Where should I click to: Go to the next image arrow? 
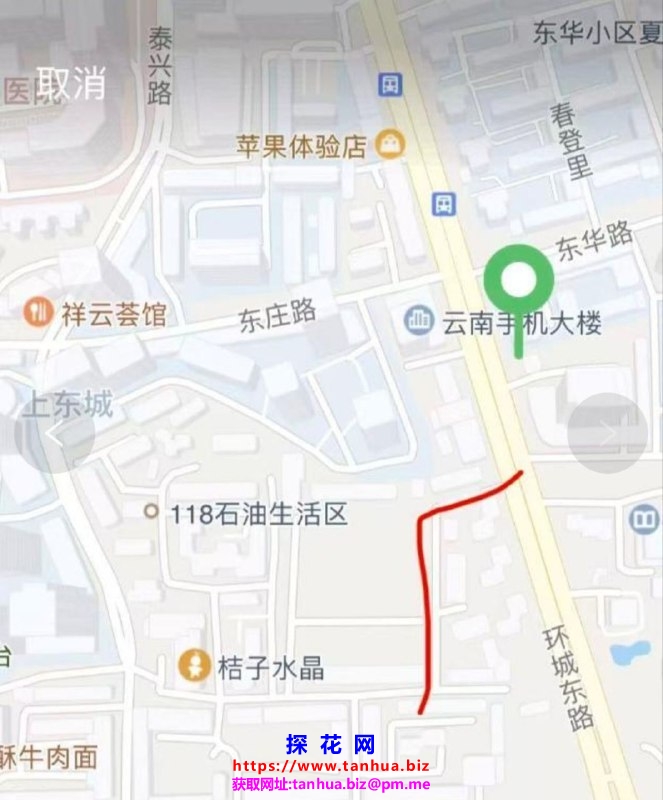point(607,433)
